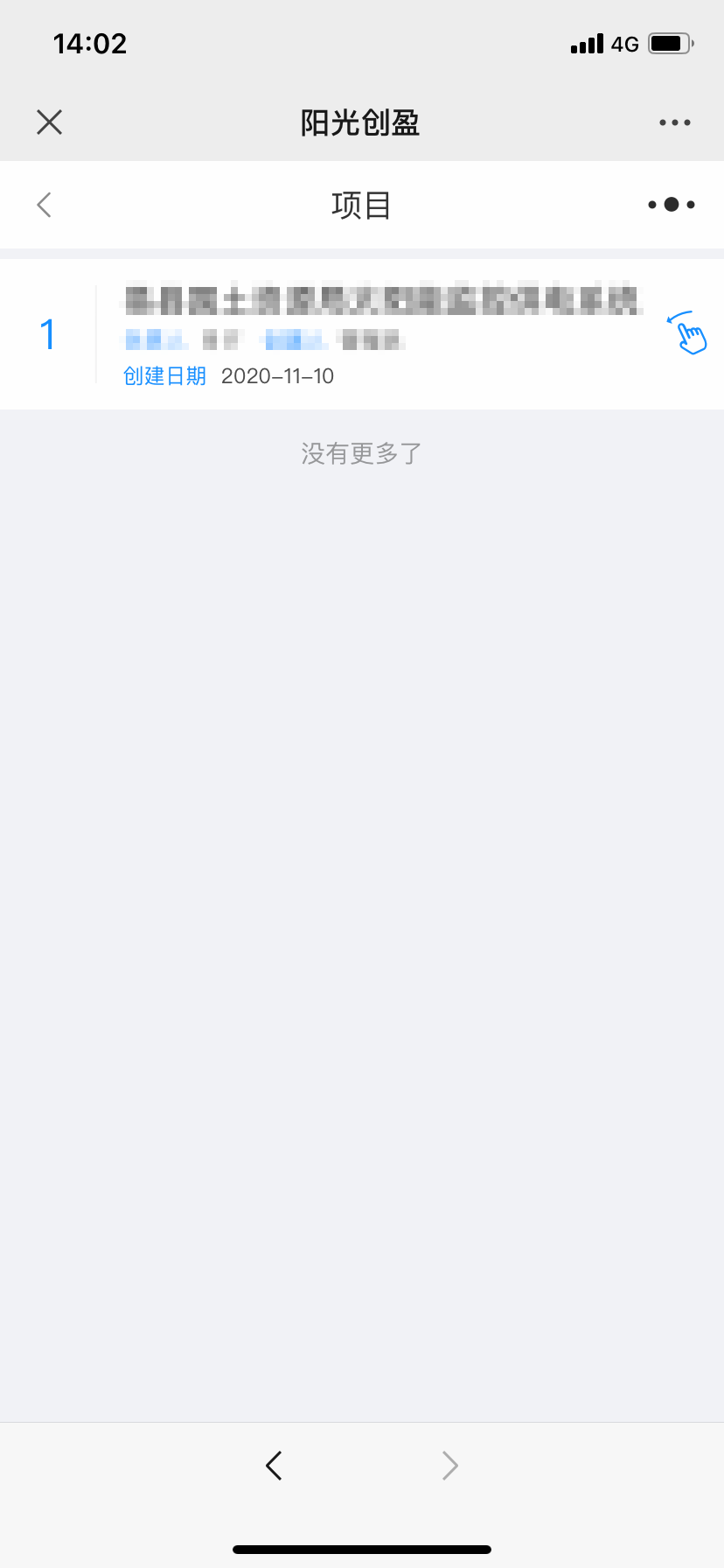
Task: Open project 1 created 2020-11-10
Action: [382, 334]
